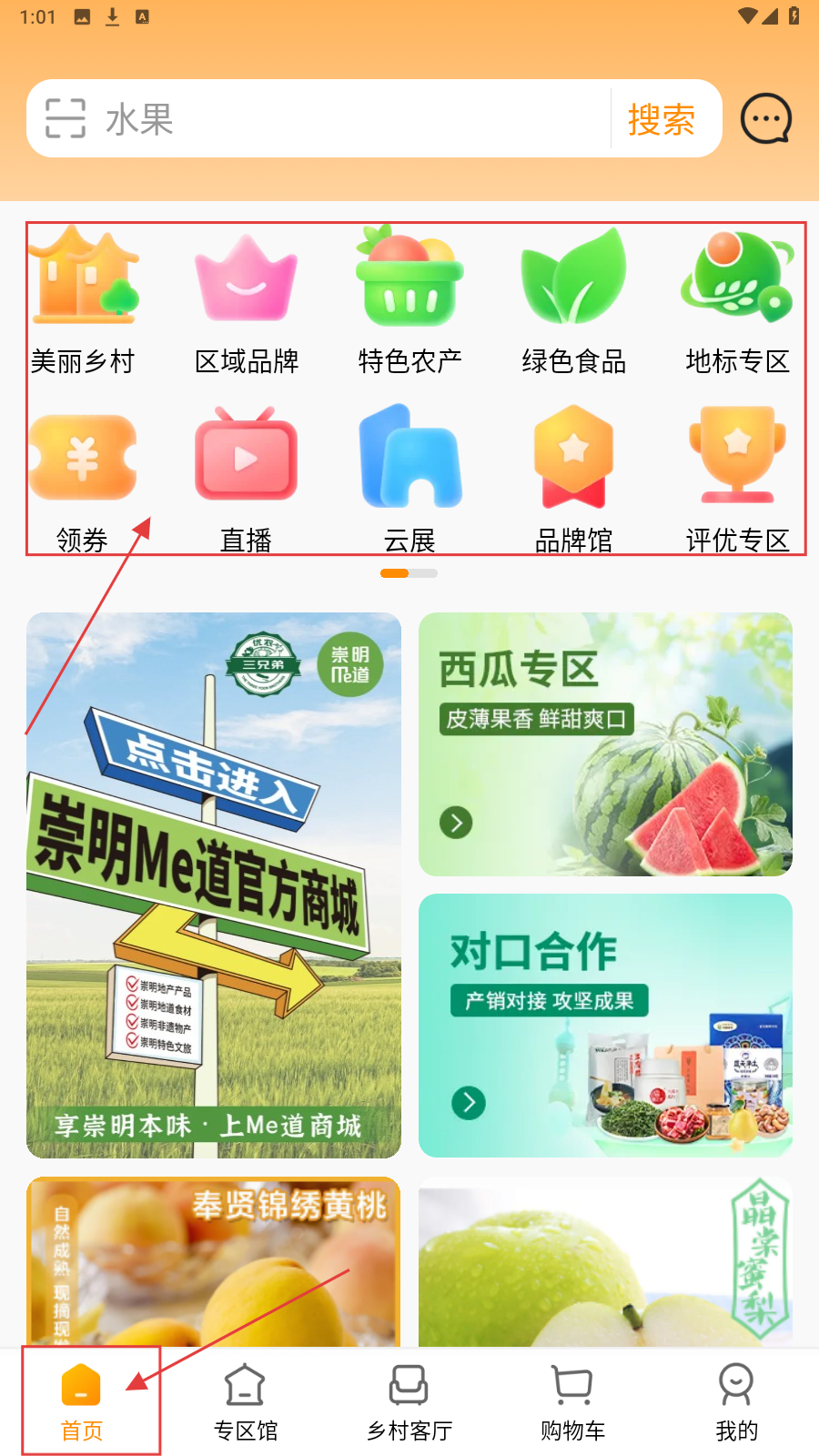Viewport: 819px width, 1456px height.
Task: Open the 对口合作 card
Action: click(x=605, y=1026)
